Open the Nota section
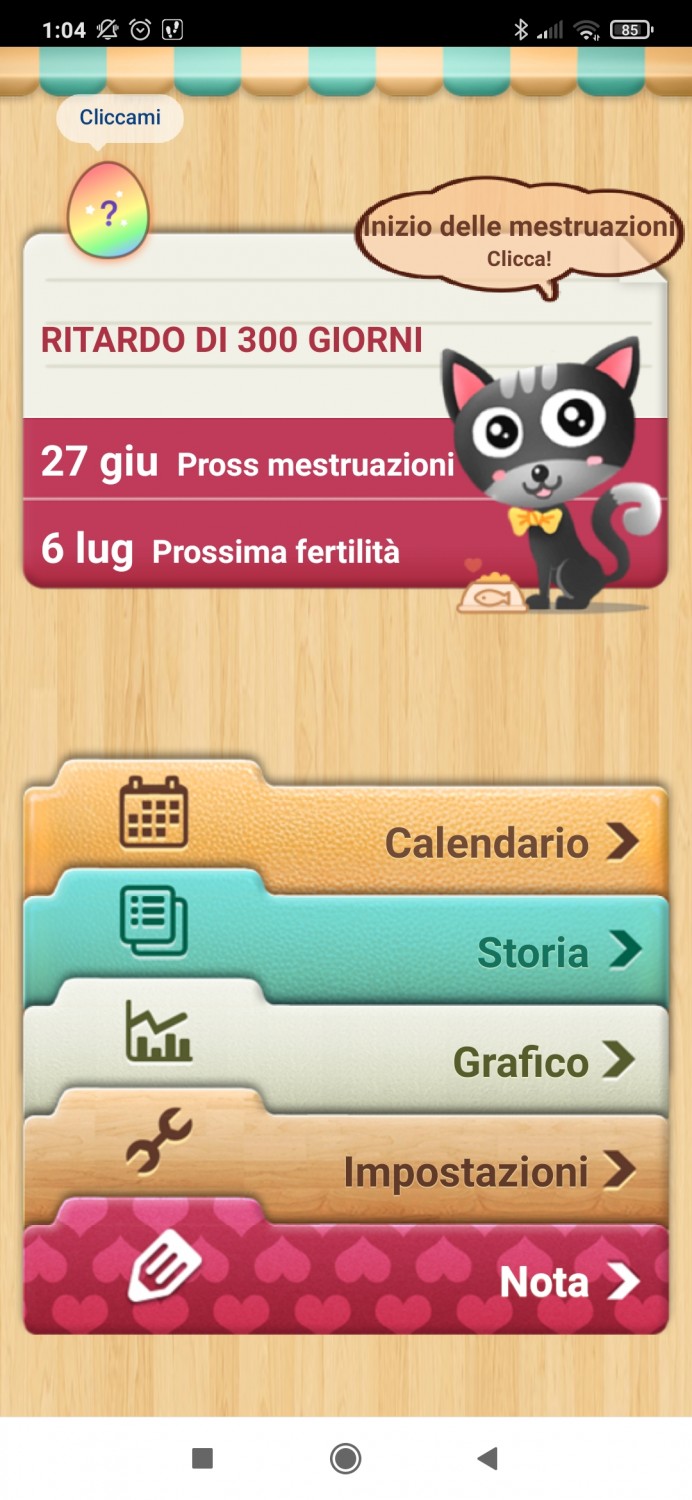Screen dimensions: 692x1500 coord(345,1282)
